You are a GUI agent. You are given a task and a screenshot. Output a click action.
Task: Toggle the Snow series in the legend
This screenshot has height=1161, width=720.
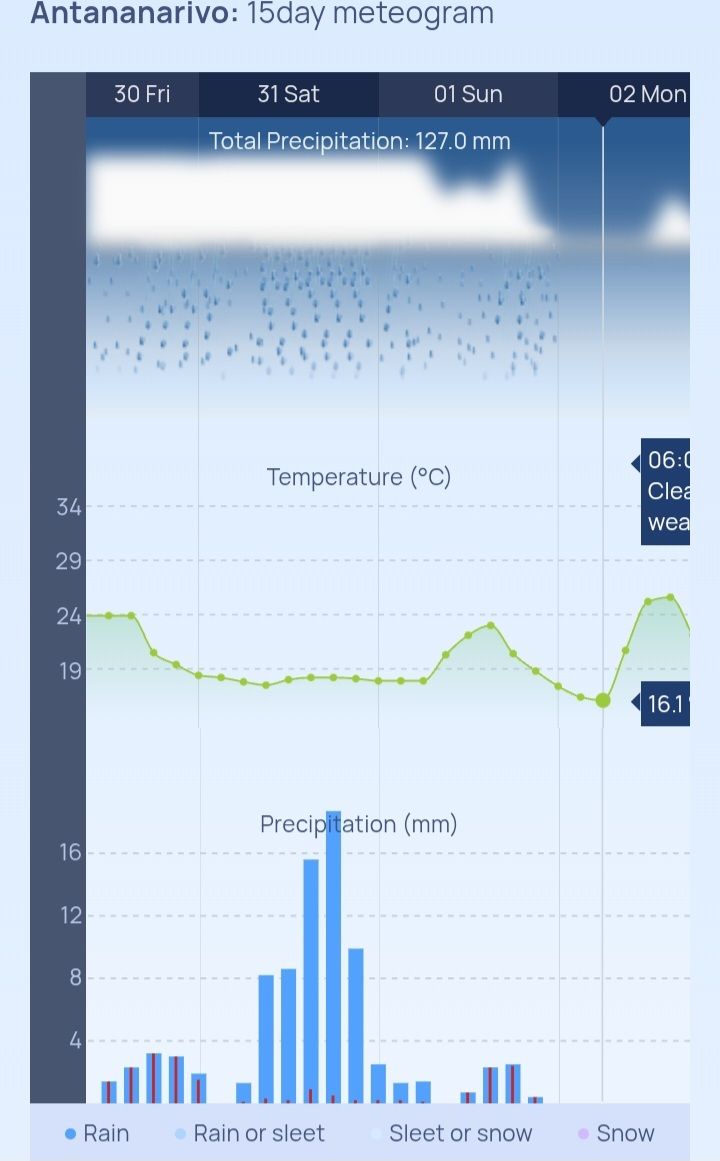[616, 1133]
